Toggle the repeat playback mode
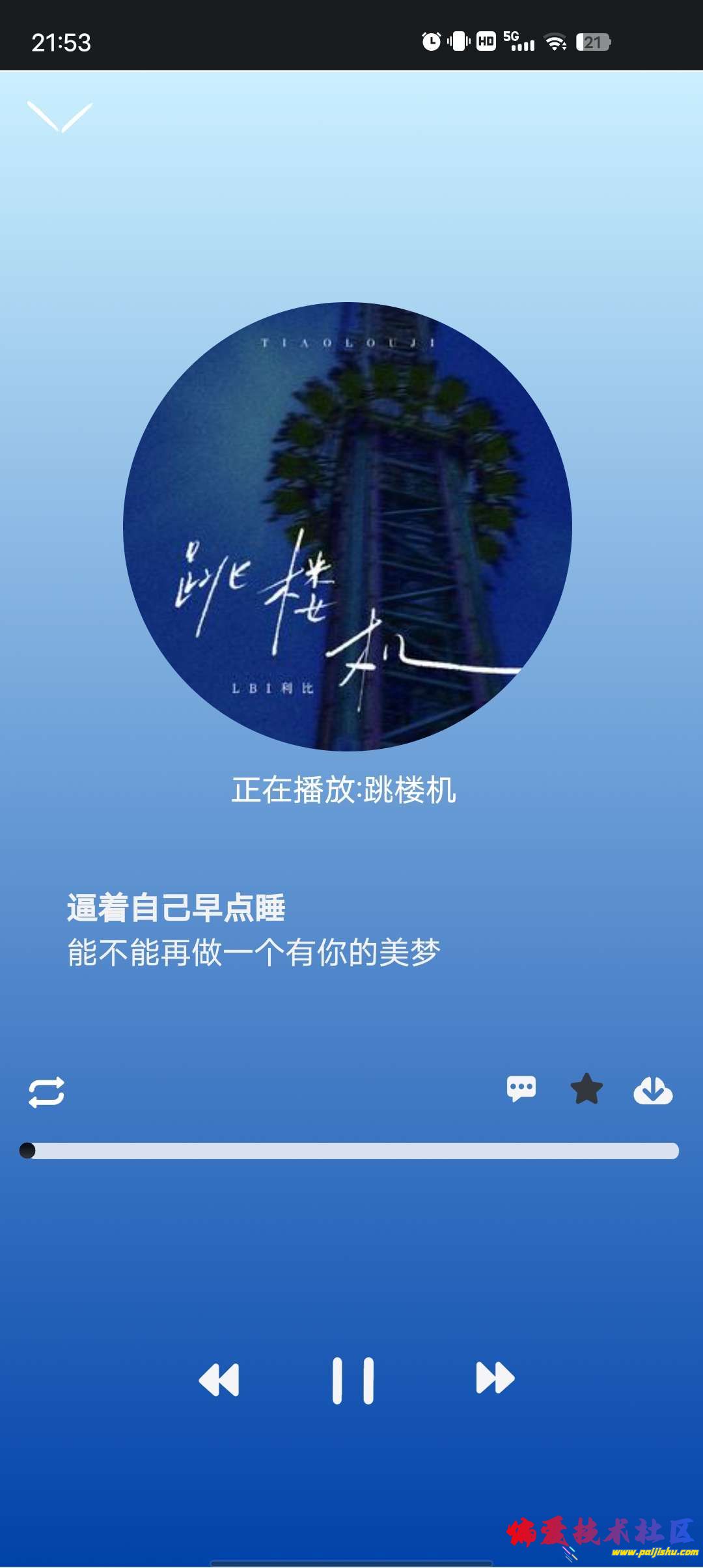Screen dimensions: 703x1568 tap(46, 1092)
